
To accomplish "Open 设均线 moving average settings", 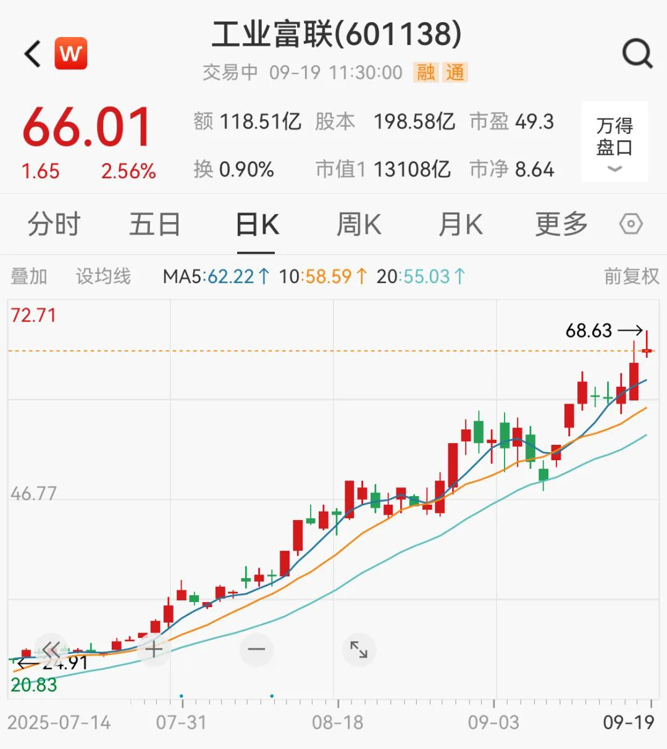I will pyautogui.click(x=103, y=276).
